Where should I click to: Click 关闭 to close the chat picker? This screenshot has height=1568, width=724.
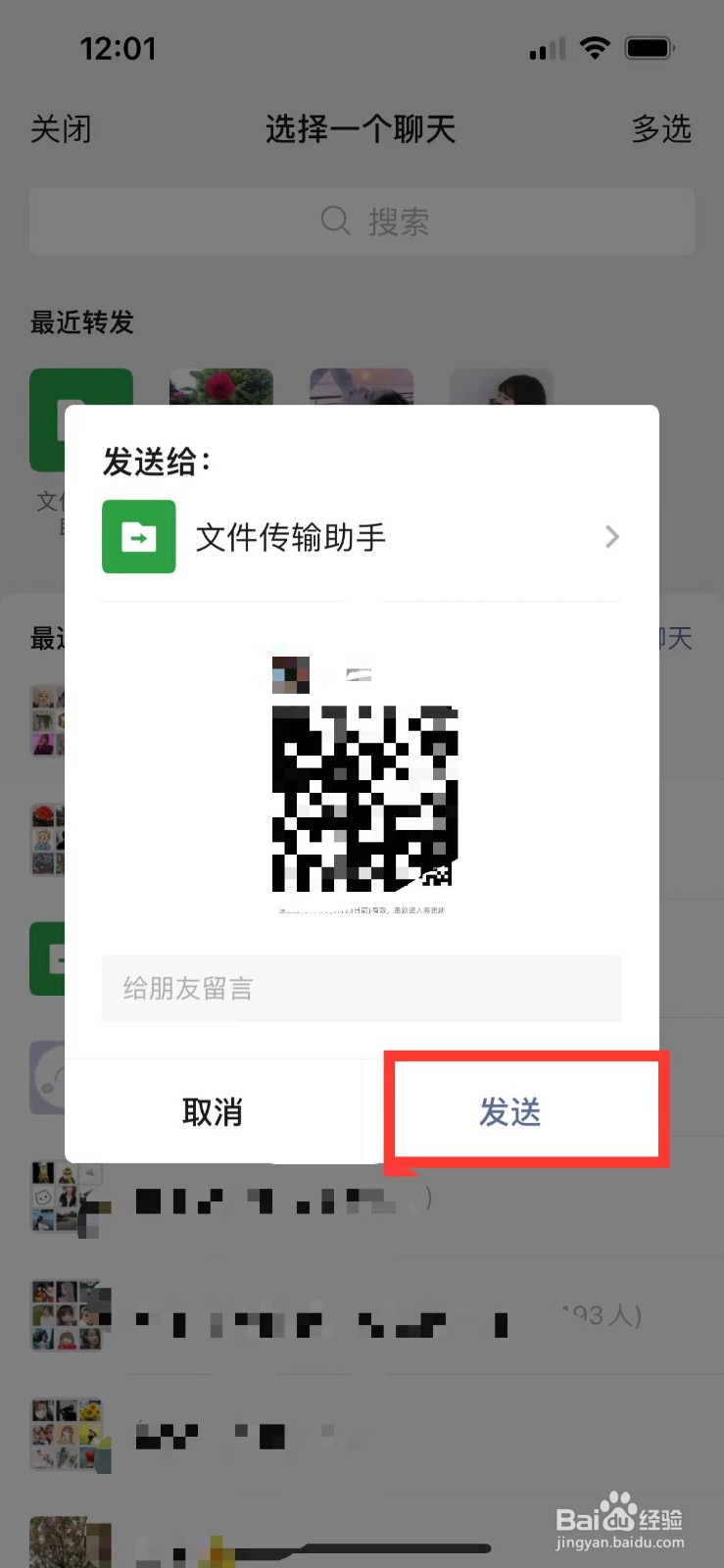pos(61,128)
